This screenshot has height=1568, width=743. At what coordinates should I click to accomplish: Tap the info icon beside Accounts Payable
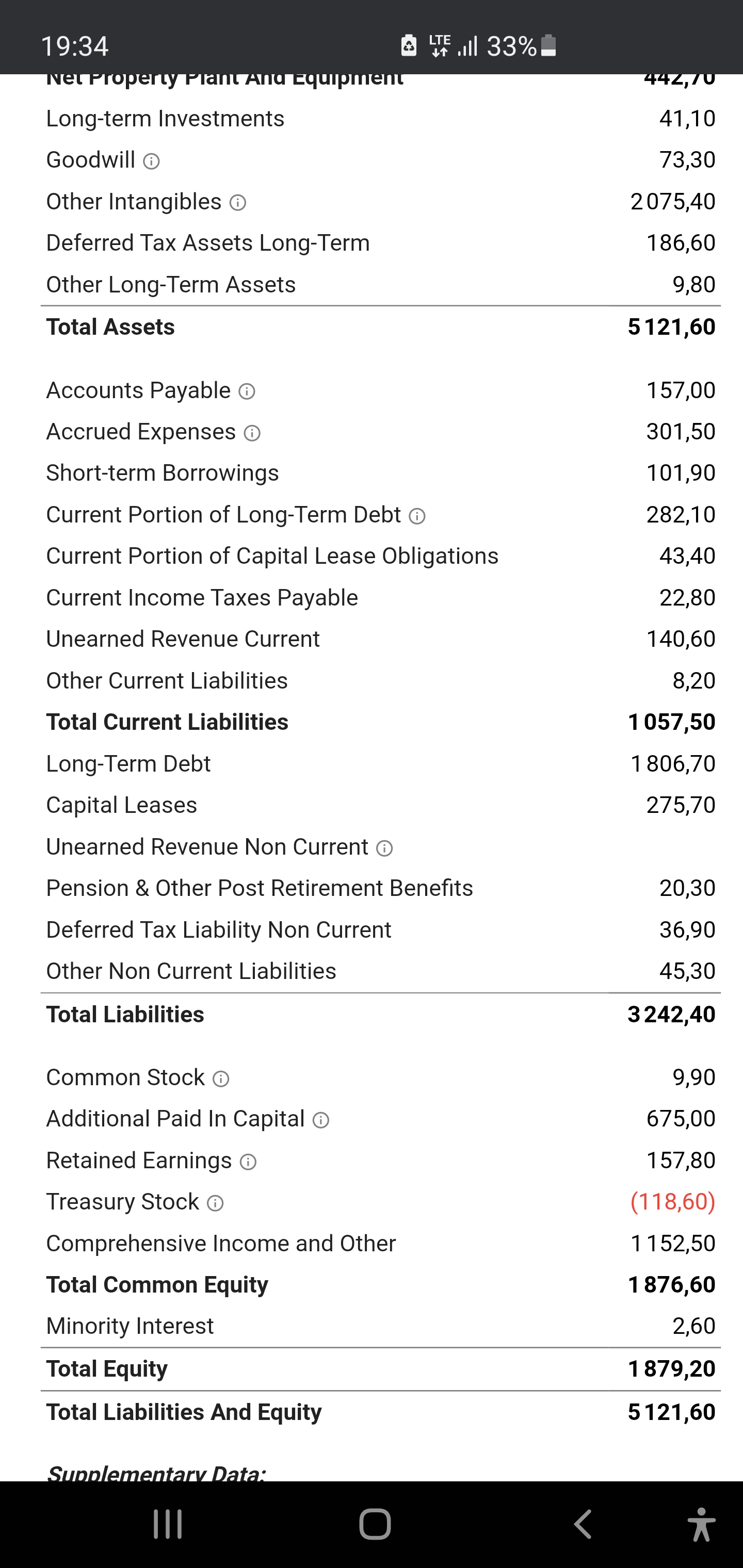pos(247,391)
